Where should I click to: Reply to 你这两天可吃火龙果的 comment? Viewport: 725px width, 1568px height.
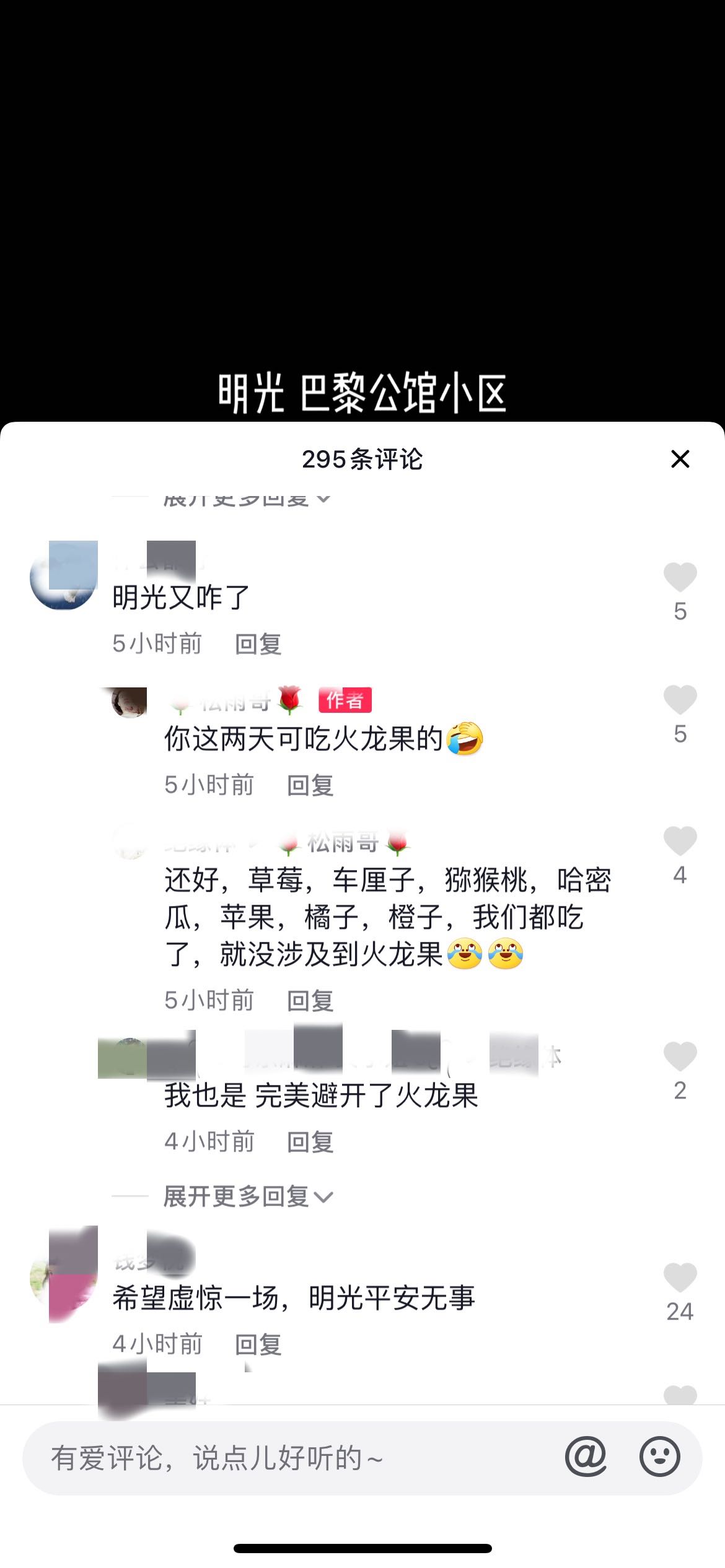coord(310,785)
